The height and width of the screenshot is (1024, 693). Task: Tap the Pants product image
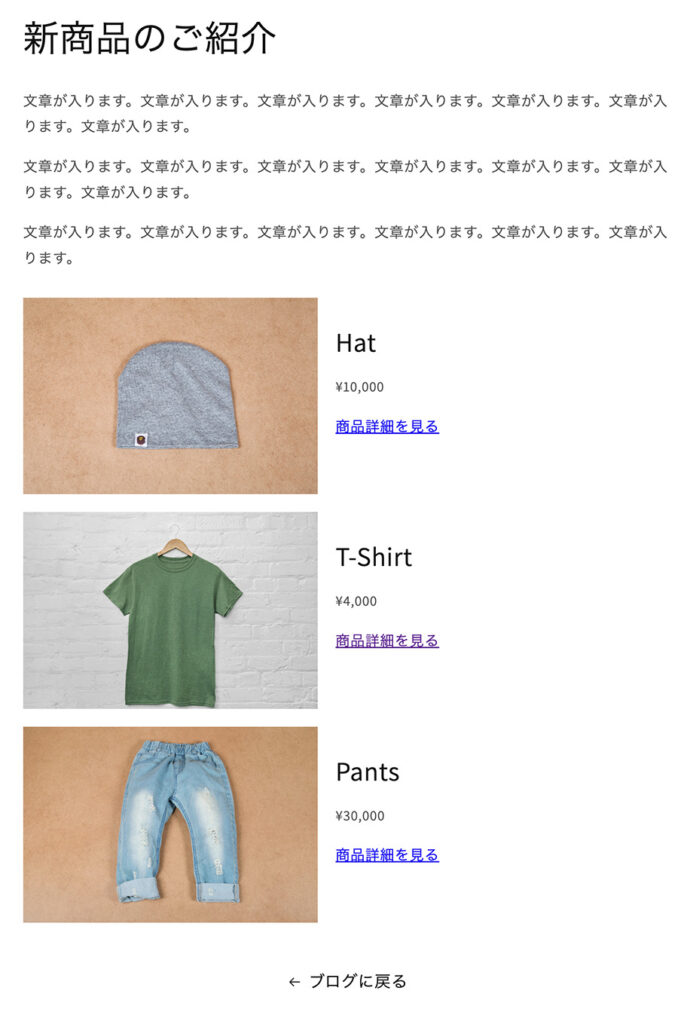pyautogui.click(x=170, y=824)
